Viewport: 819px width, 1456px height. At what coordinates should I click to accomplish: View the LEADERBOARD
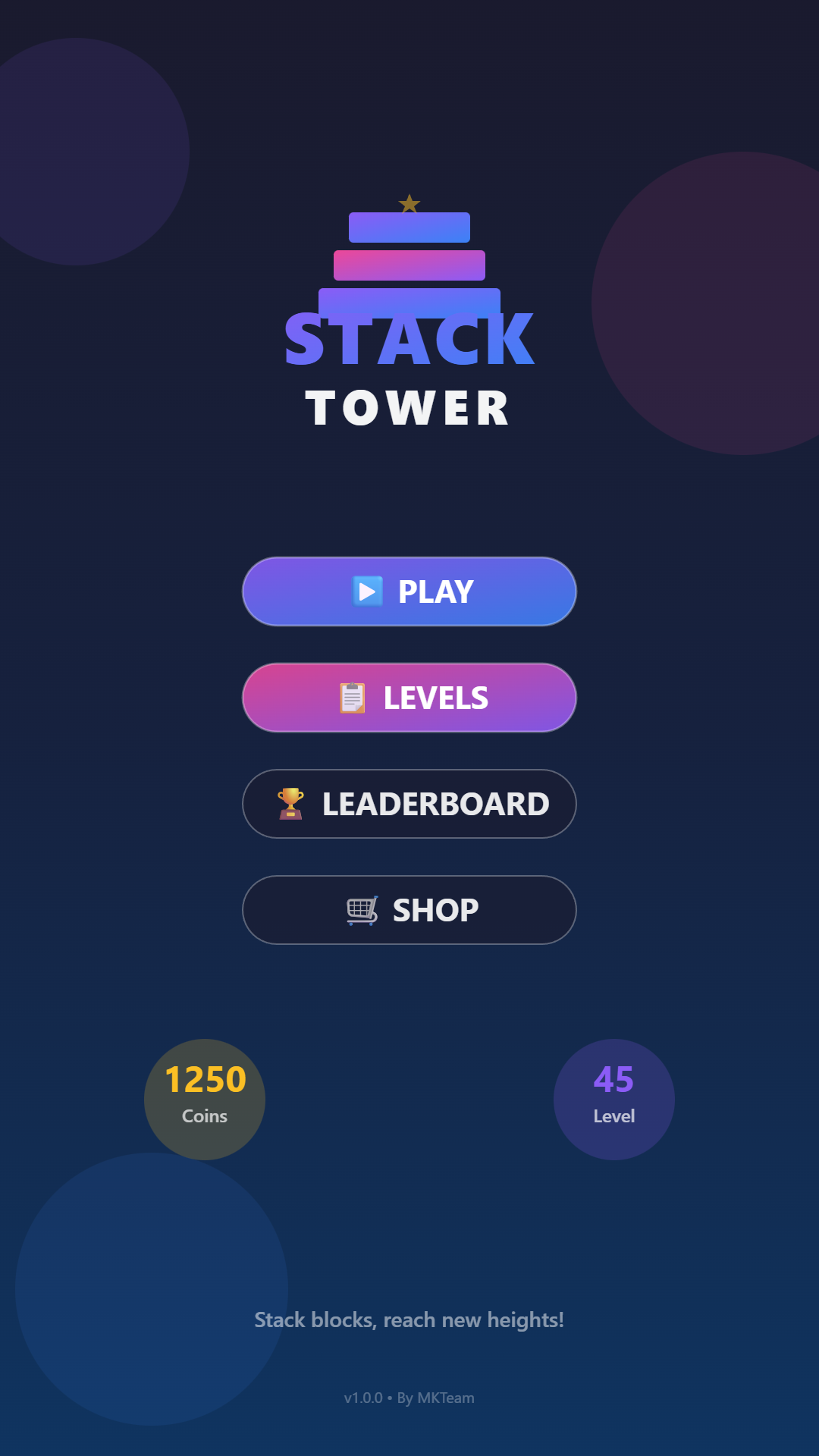click(409, 804)
